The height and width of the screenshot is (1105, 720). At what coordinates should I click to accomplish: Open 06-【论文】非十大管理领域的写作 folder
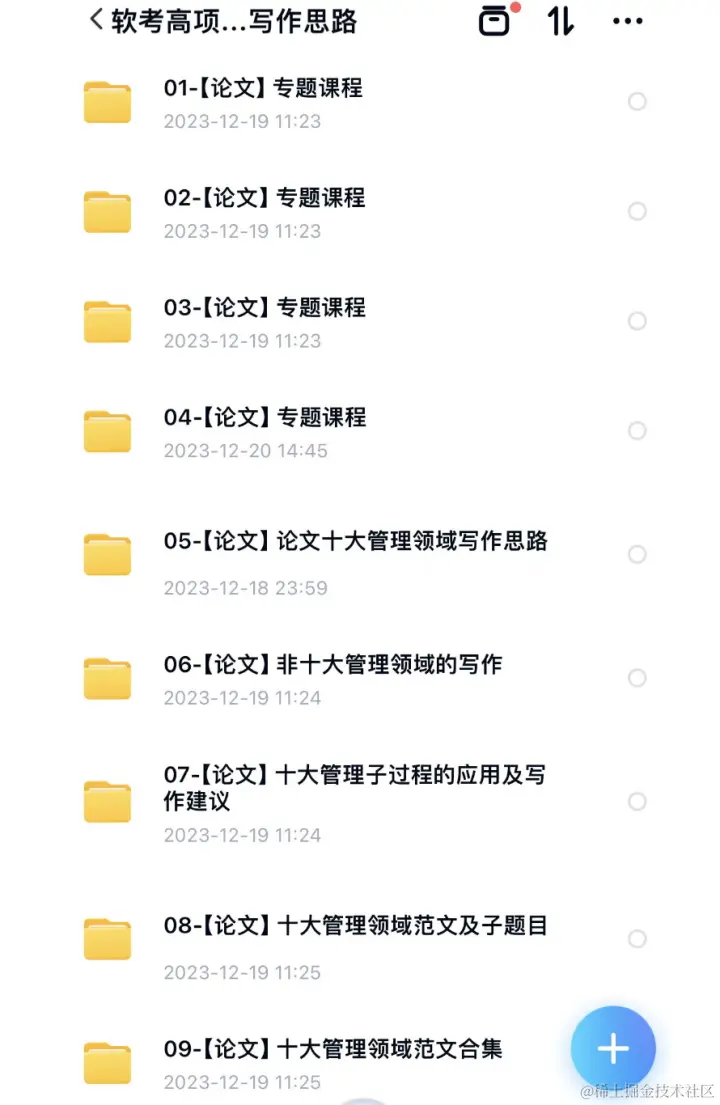[332, 665]
